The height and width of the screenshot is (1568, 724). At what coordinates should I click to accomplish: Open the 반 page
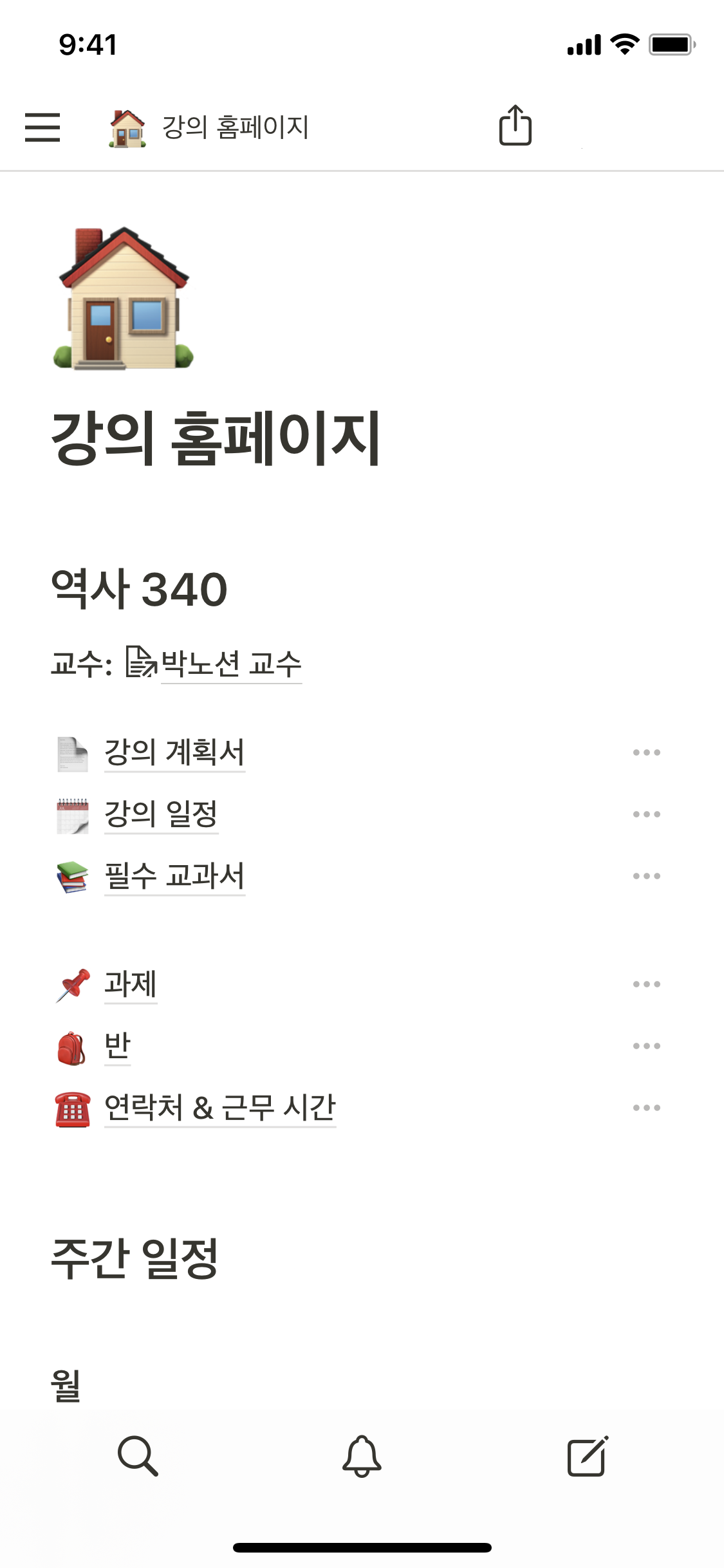118,1045
